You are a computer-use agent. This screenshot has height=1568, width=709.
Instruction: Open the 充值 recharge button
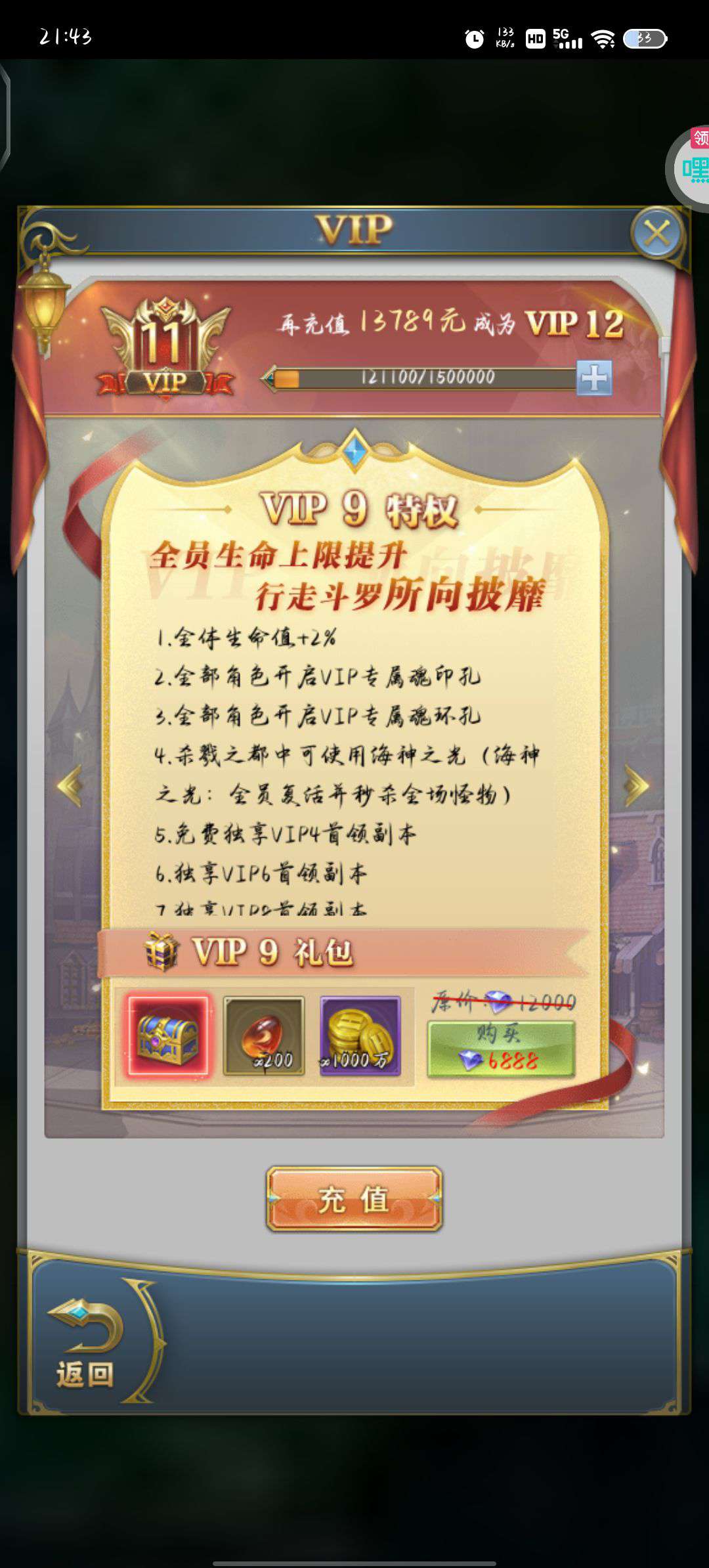354,1199
